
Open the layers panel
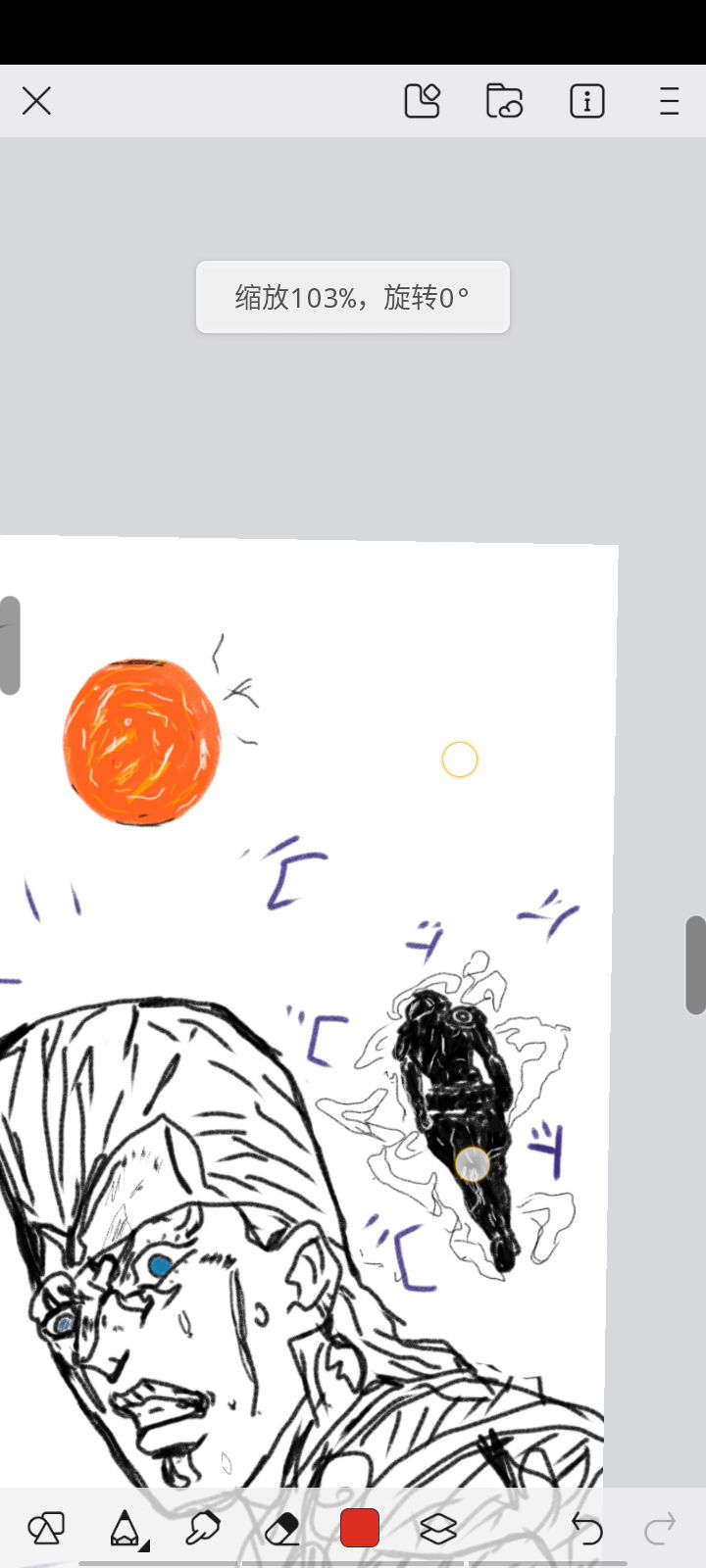(437, 1528)
